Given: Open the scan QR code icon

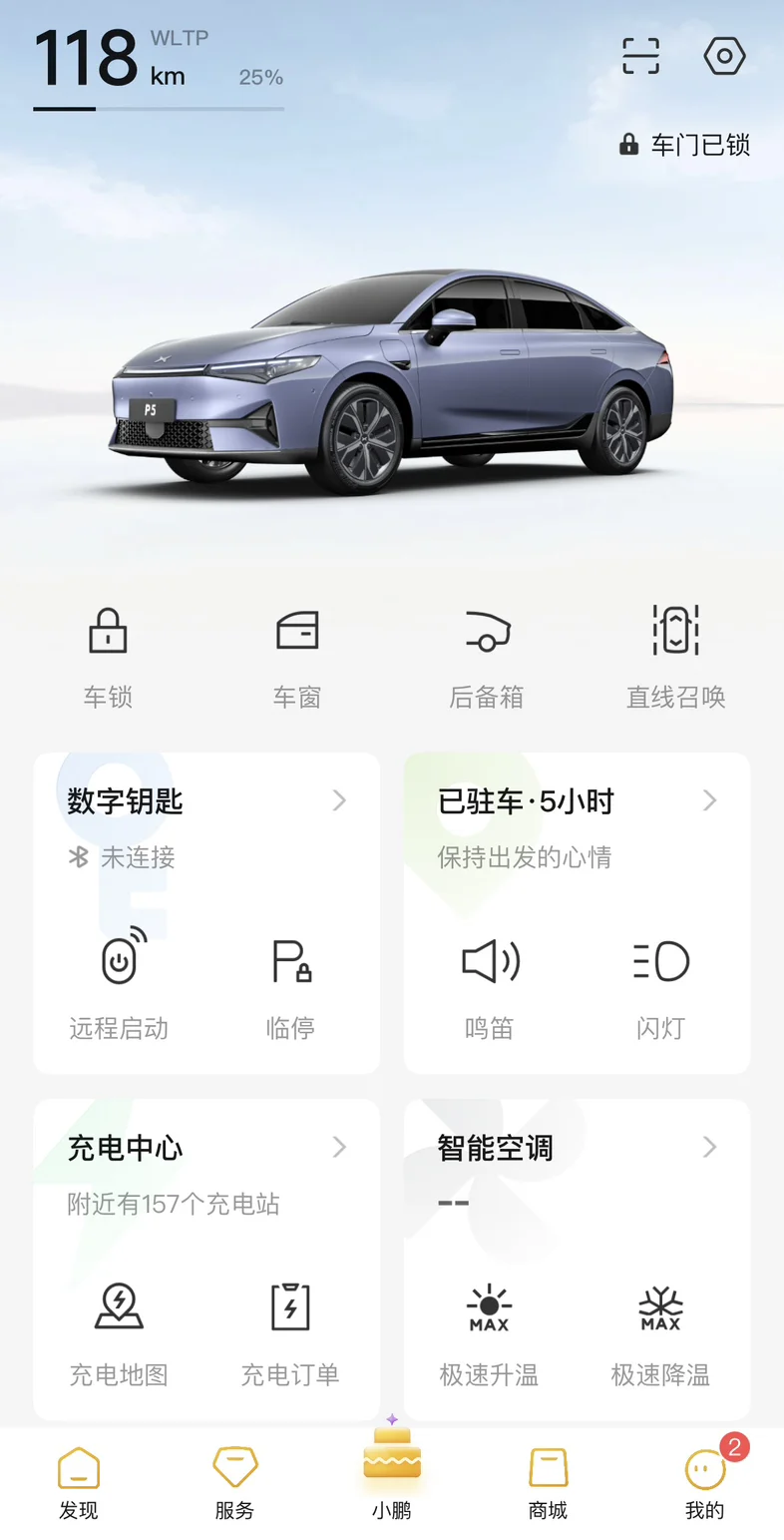Looking at the screenshot, I should coord(640,56).
